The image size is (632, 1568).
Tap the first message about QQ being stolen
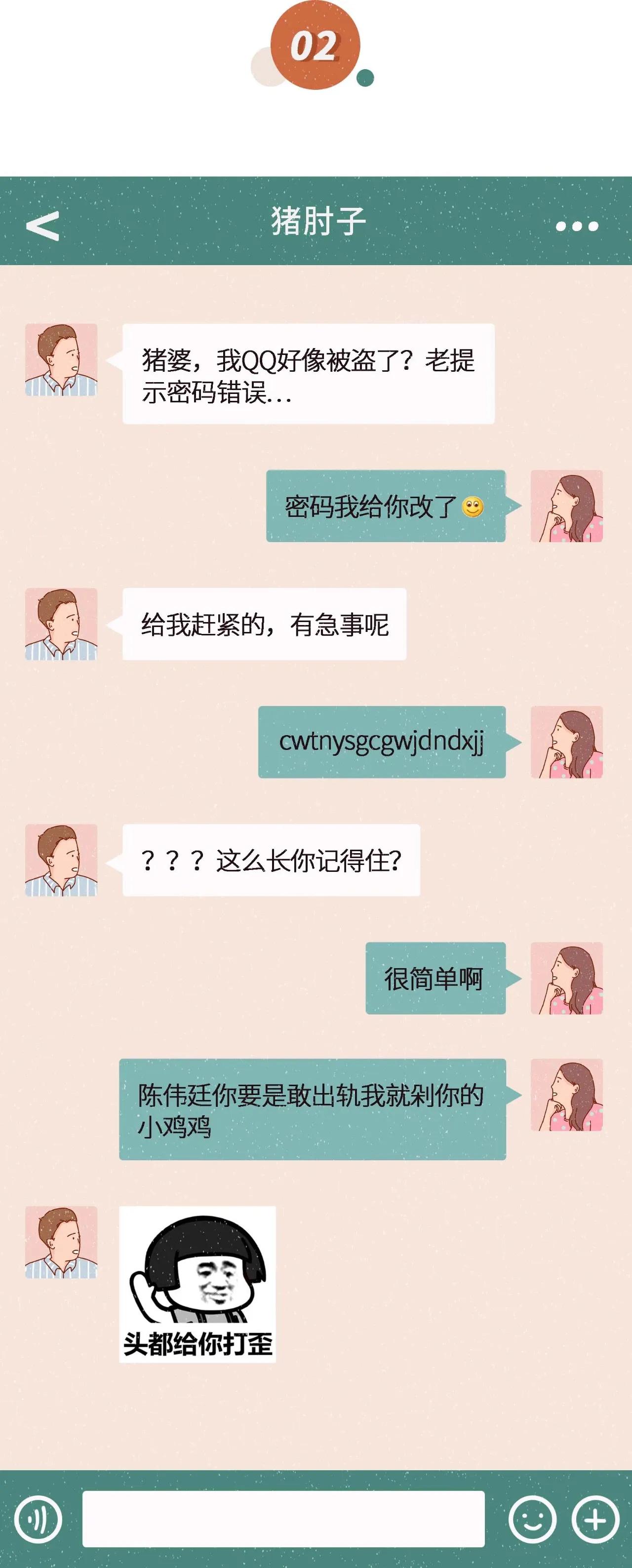click(308, 374)
